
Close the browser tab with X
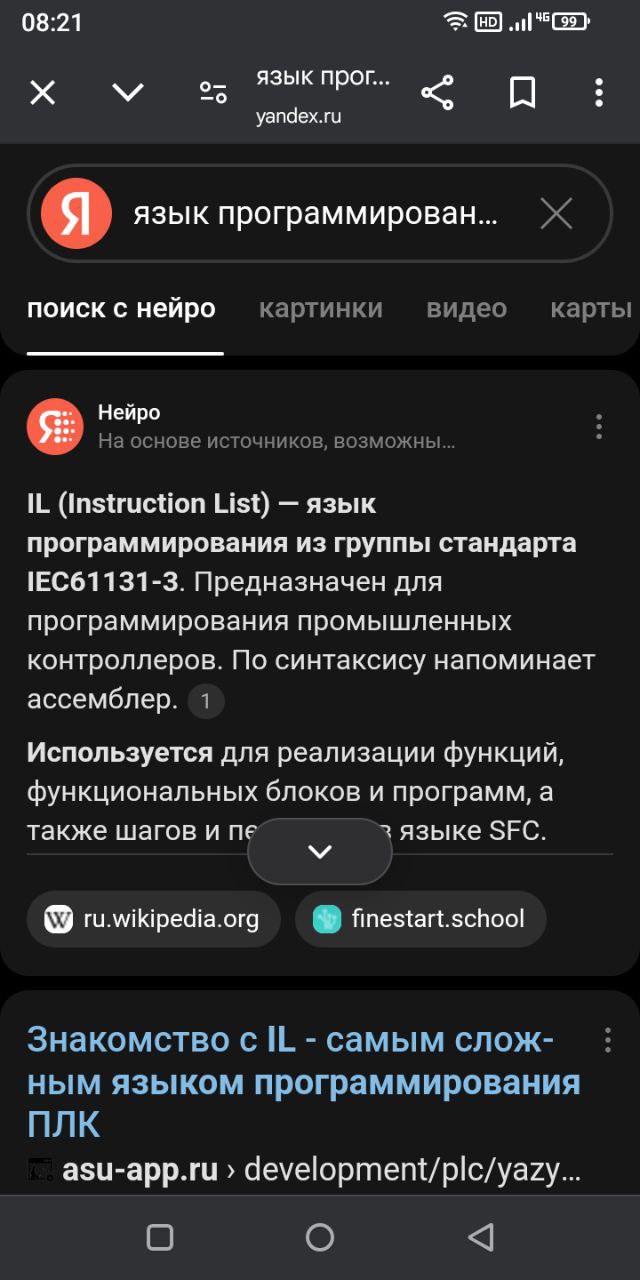click(x=42, y=93)
